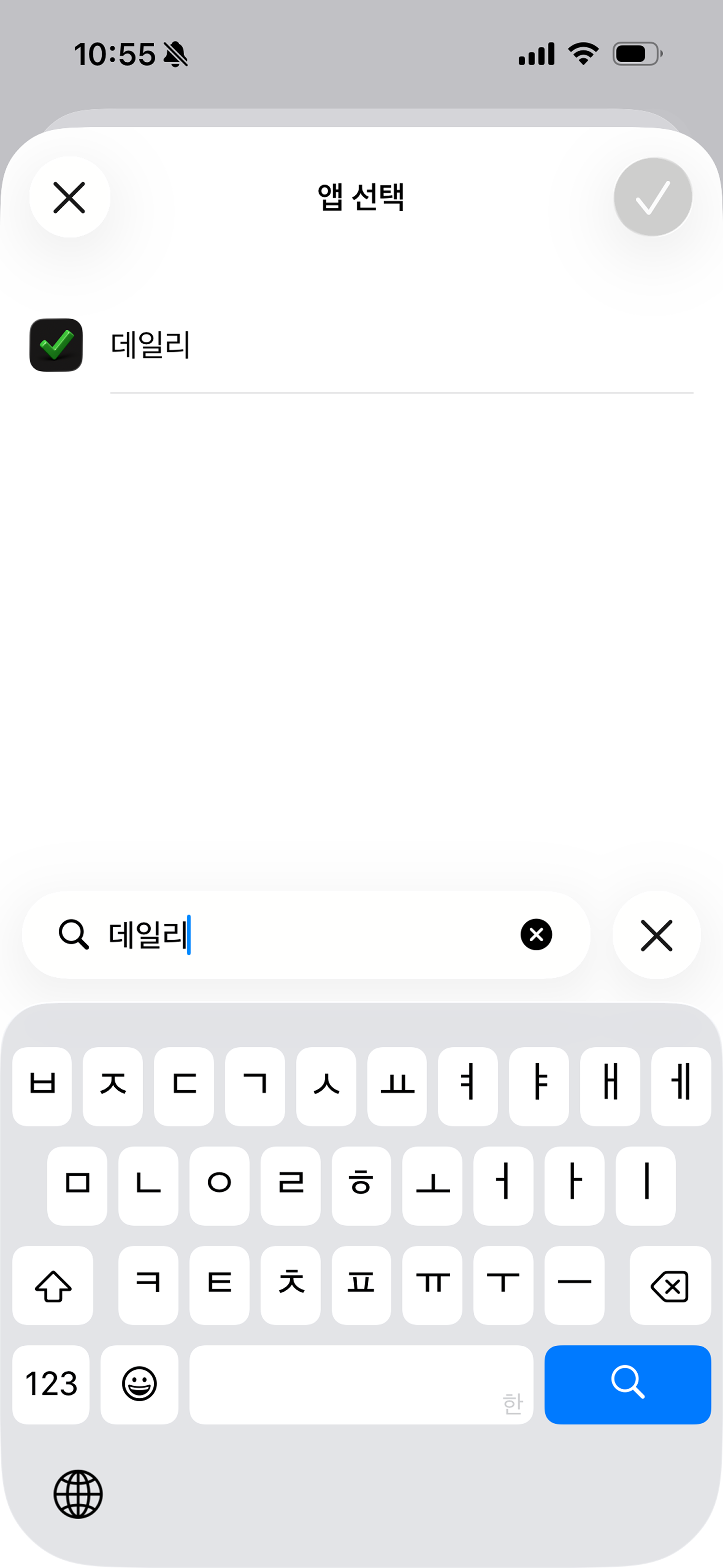
Task: Tap the ㅂ key on the keyboard
Action: click(x=41, y=1086)
